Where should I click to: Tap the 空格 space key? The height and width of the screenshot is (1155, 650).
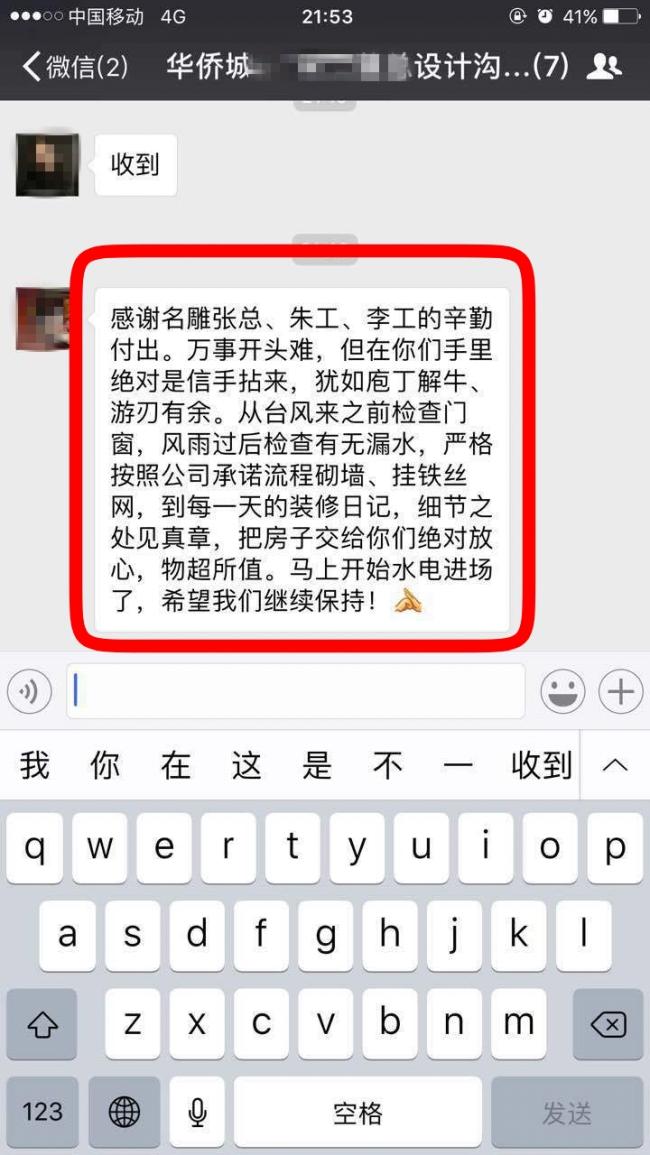(357, 1112)
